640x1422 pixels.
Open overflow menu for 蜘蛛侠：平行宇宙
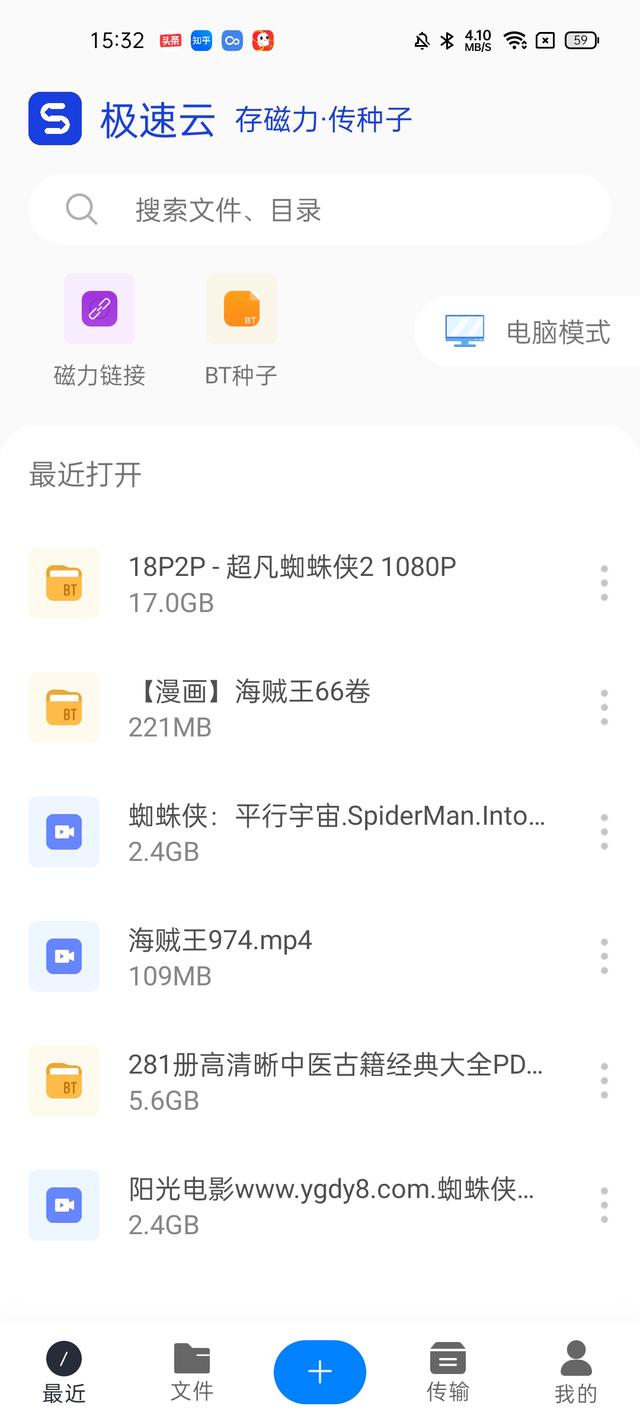coord(604,832)
